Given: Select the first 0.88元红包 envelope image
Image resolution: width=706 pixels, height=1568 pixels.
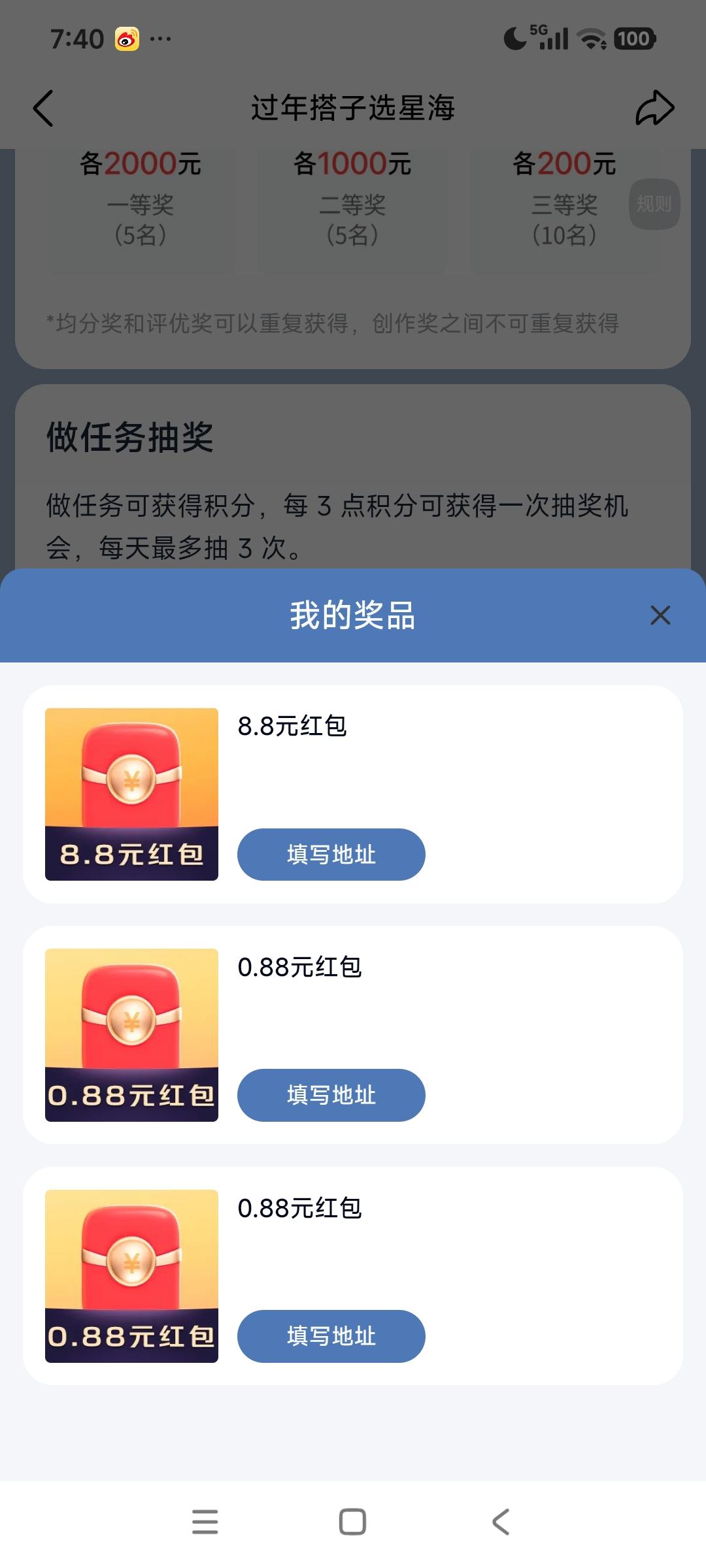Looking at the screenshot, I should click(x=131, y=1034).
